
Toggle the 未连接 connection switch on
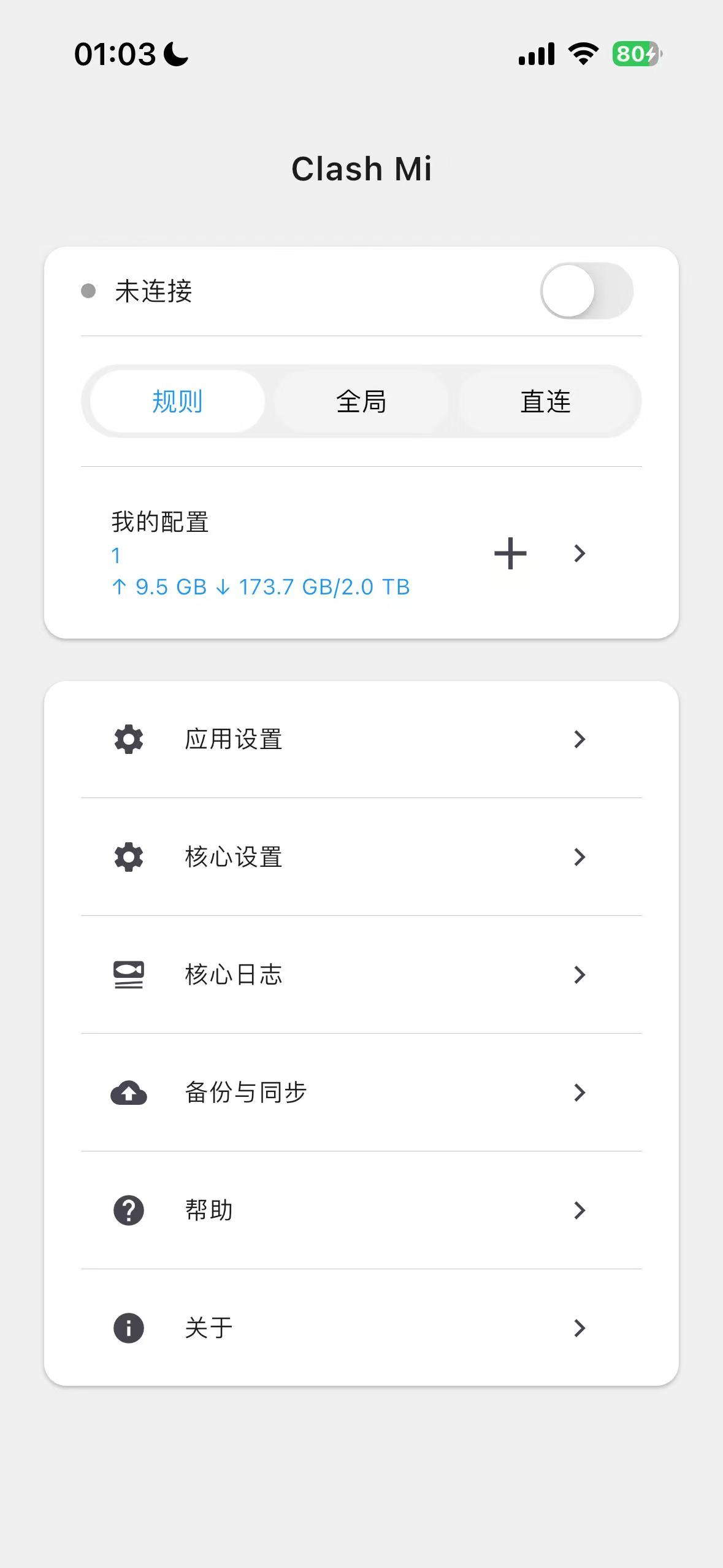(586, 291)
